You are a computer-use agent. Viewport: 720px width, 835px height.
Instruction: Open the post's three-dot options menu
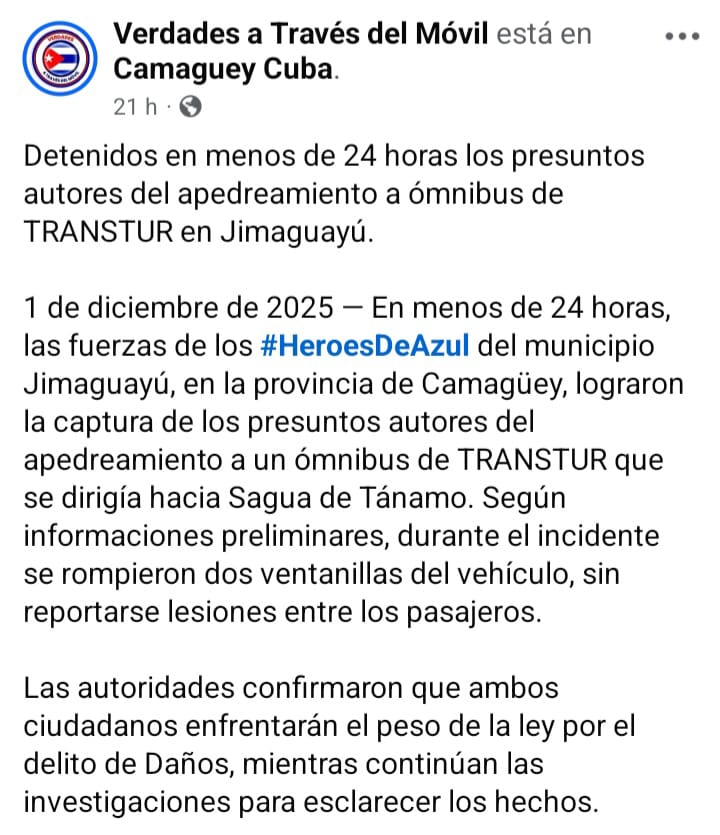coord(681,36)
